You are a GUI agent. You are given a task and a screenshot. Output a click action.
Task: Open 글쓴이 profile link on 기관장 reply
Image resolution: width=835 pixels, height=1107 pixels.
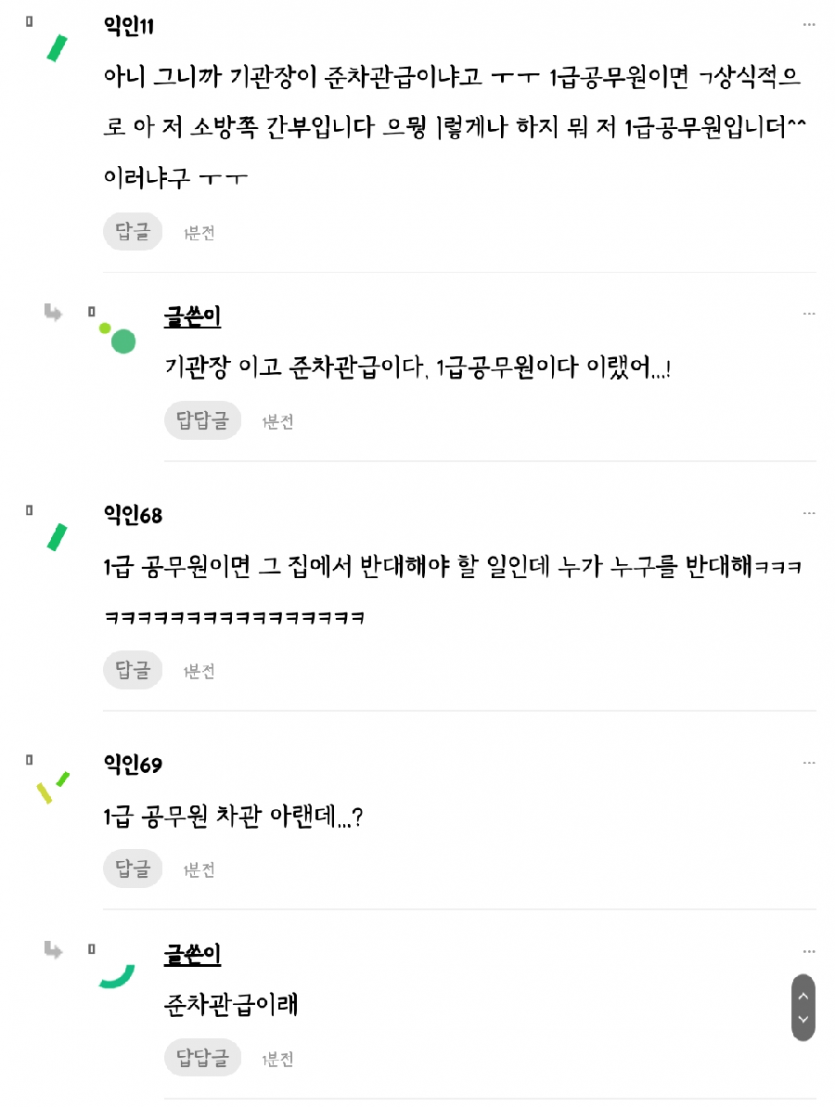(192, 317)
